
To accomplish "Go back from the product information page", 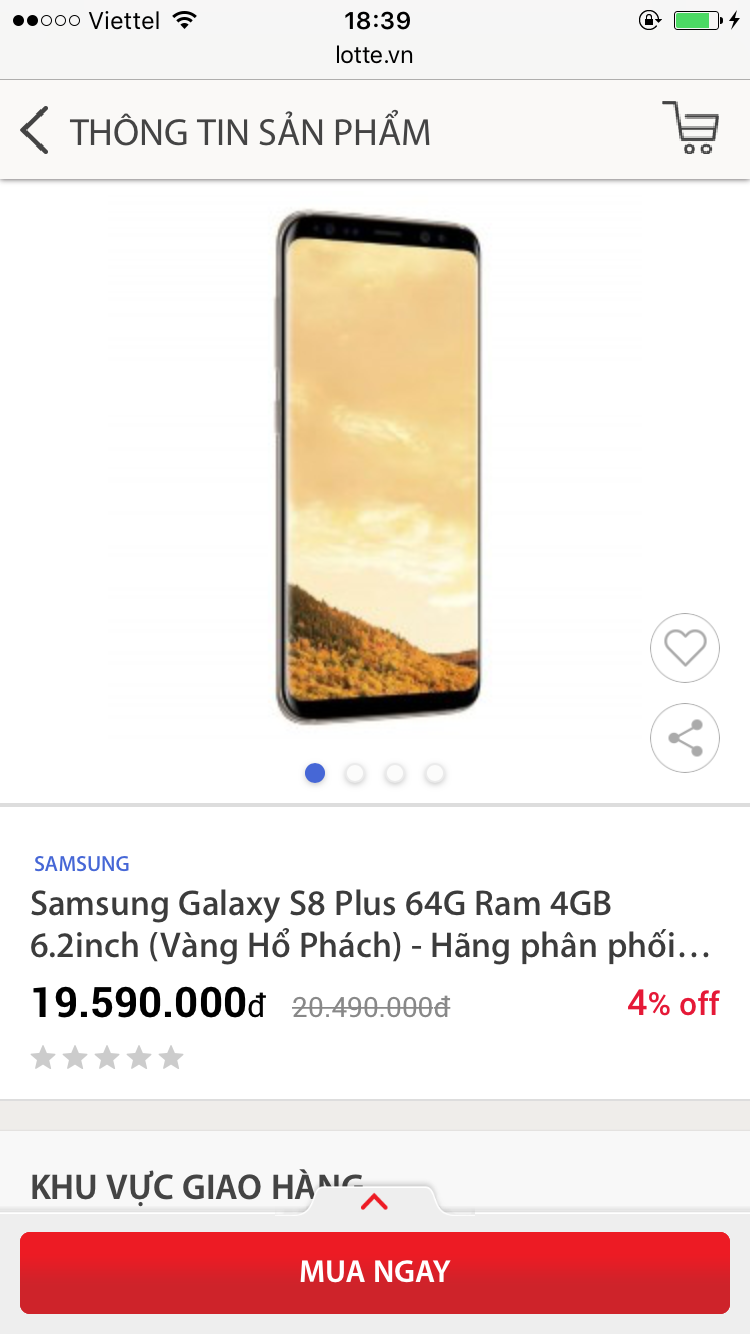I will click(35, 131).
